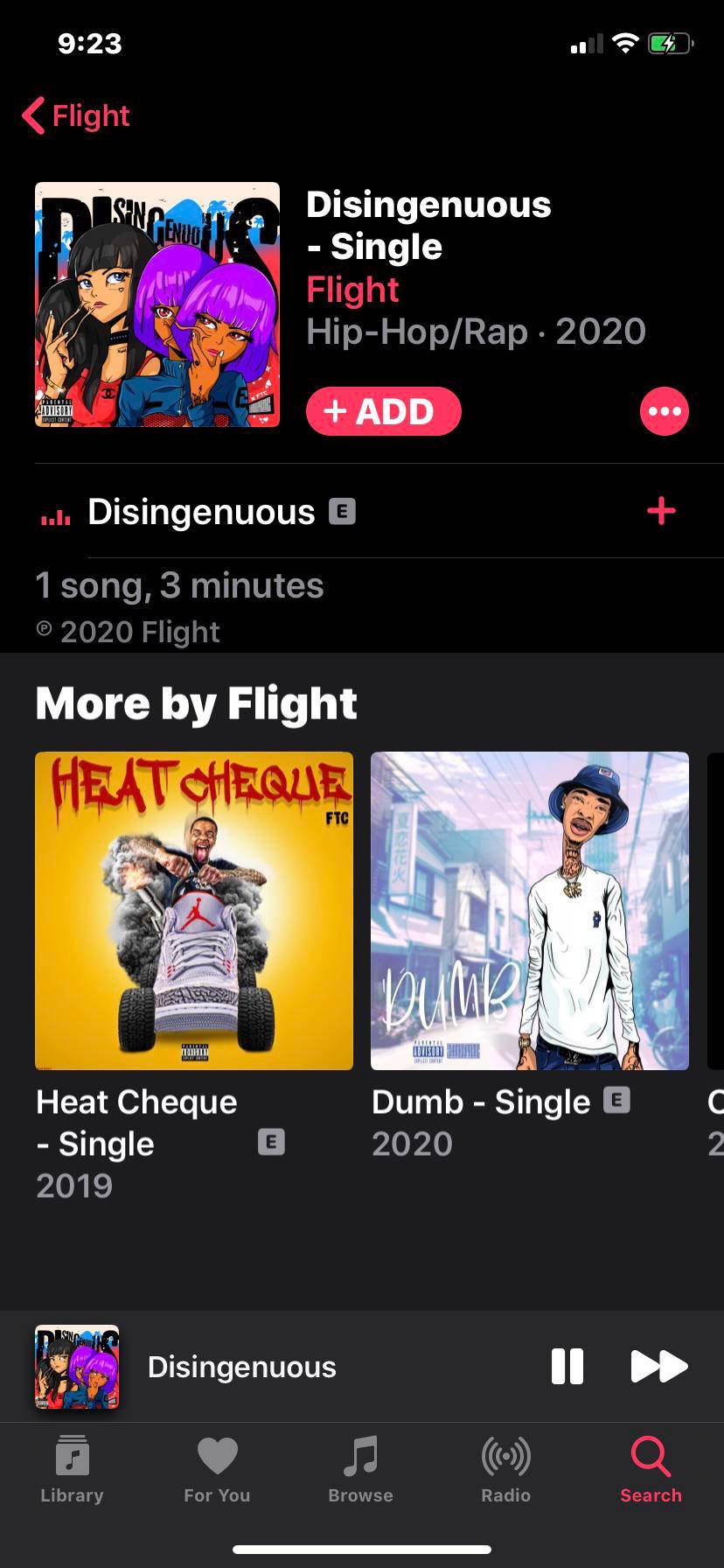The height and width of the screenshot is (1568, 724).
Task: Pause the currently playing song
Action: click(567, 1366)
